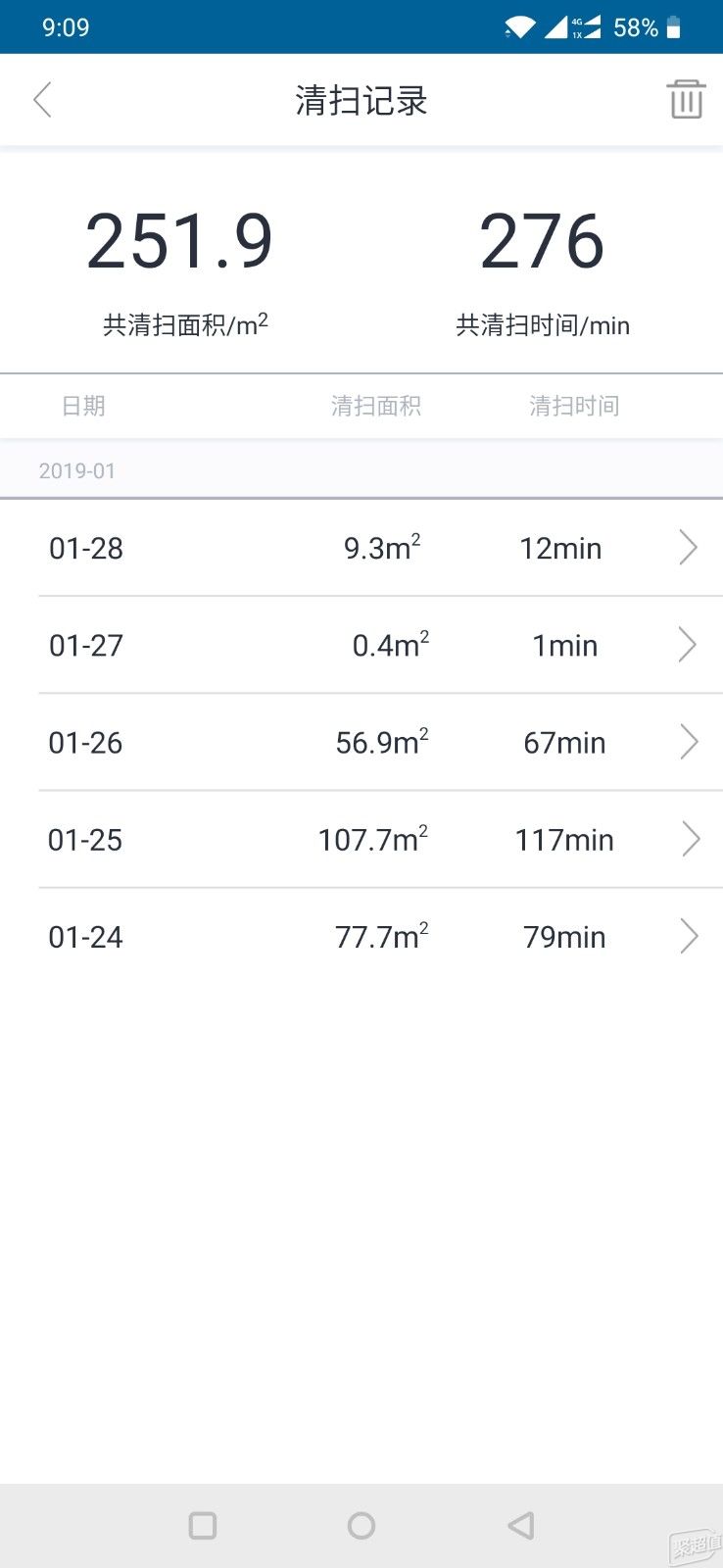Screen dimensions: 723x1568
Task: Go back from cleaning records
Action: coord(42,100)
